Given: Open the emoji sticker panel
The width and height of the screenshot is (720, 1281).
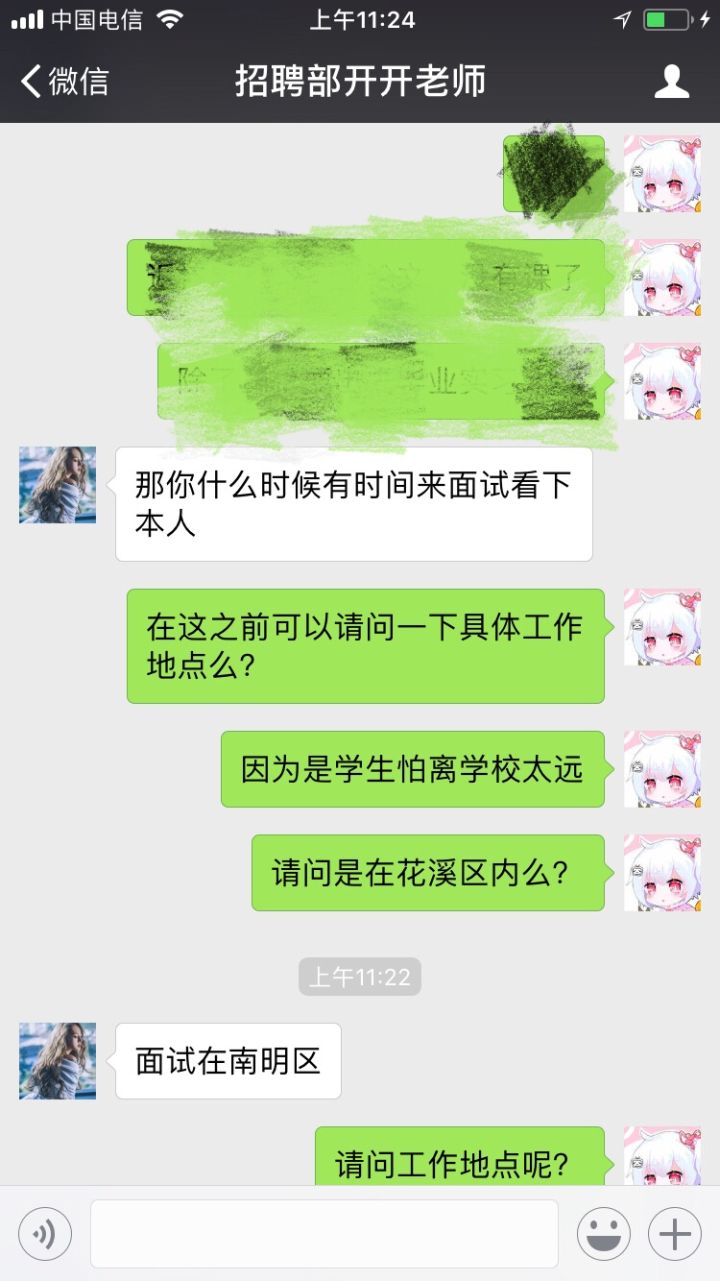Looking at the screenshot, I should [603, 1233].
